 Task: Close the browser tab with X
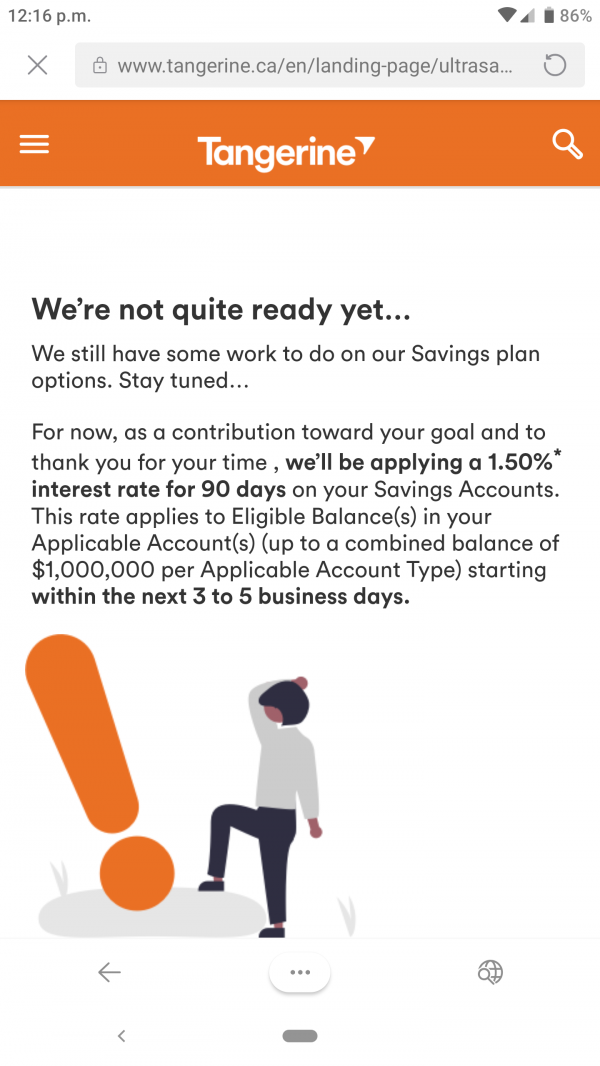[x=37, y=66]
